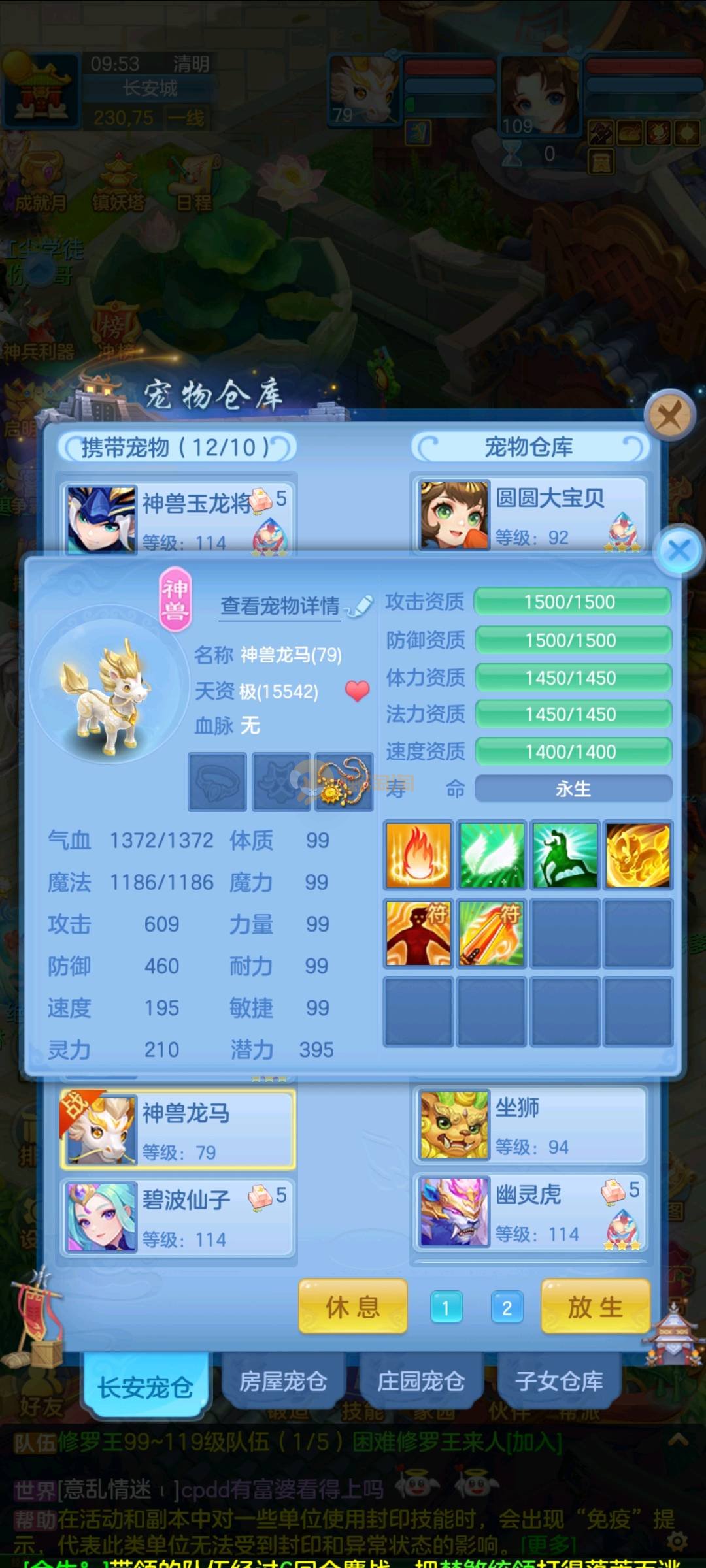
Task: View the necklace equipment slot
Action: pos(344,782)
